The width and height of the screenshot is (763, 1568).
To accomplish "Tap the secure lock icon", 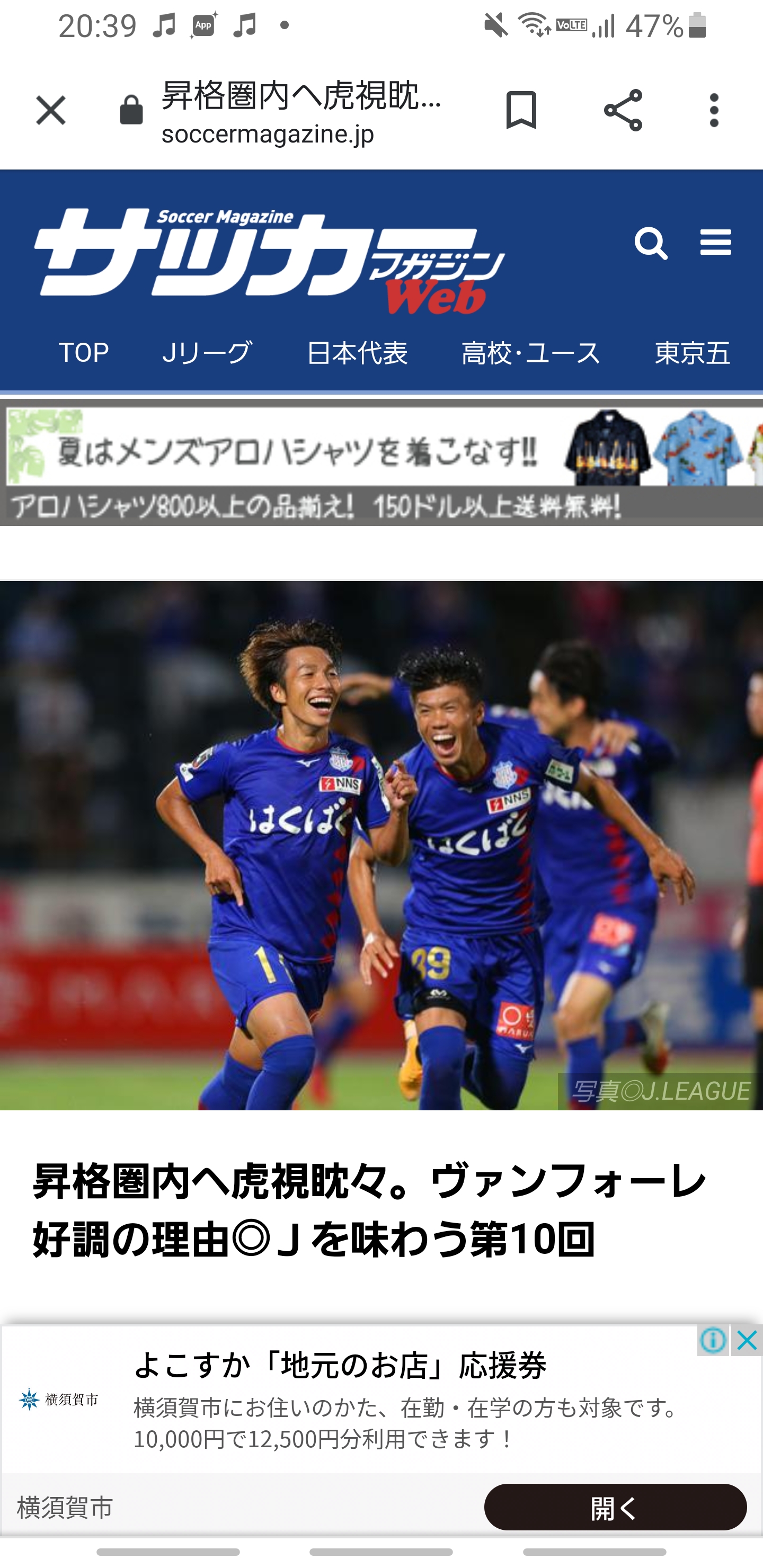I will (x=131, y=111).
